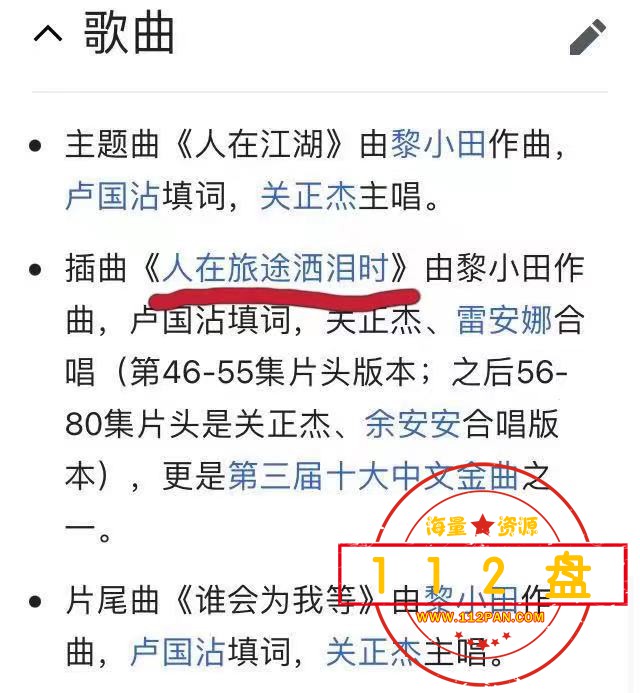Open 黎小田 link in the 主题曲 line
Viewport: 640px width, 693px height.
click(438, 144)
